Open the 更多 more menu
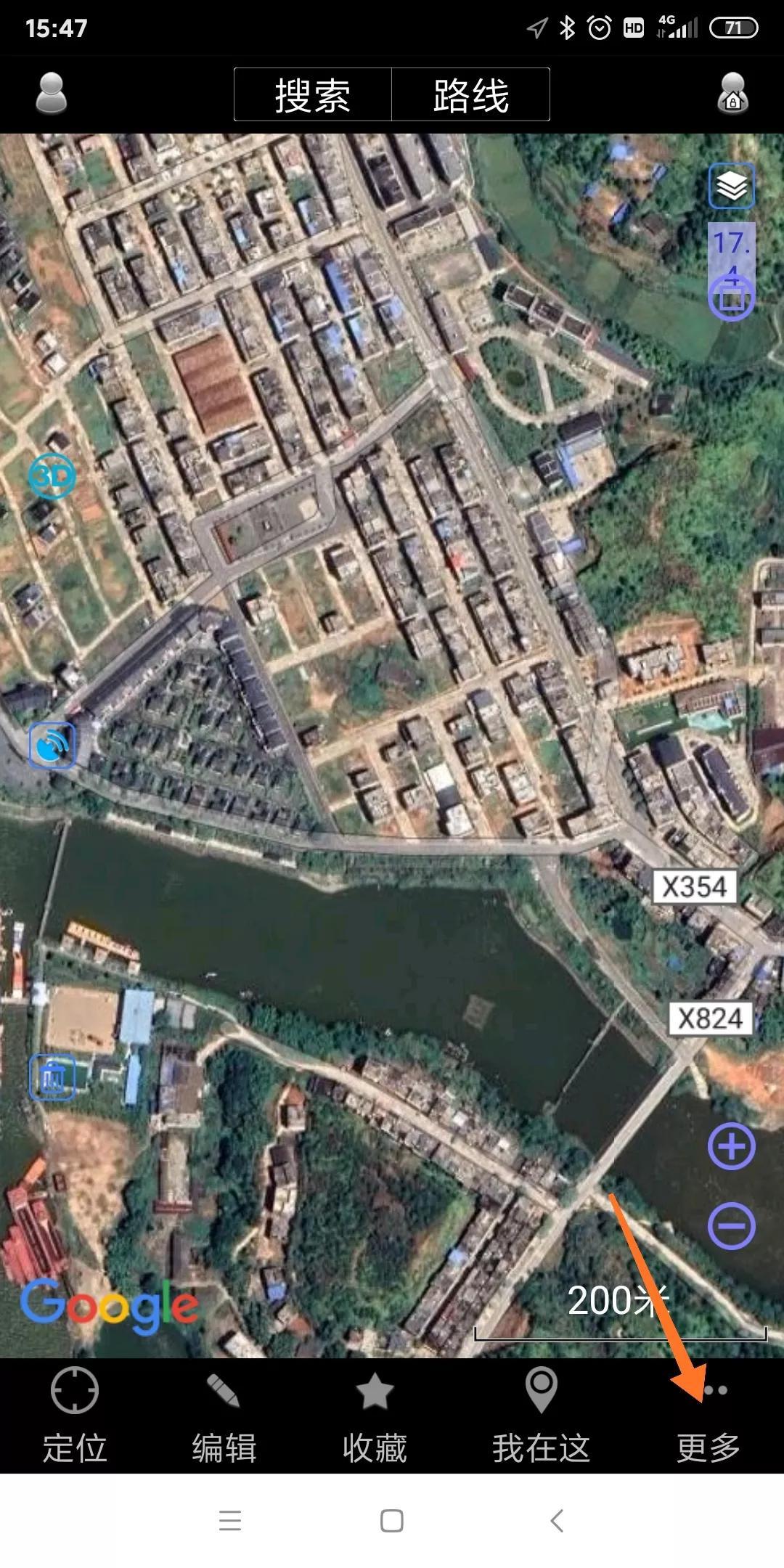Image resolution: width=784 pixels, height=1568 pixels. click(x=709, y=1416)
